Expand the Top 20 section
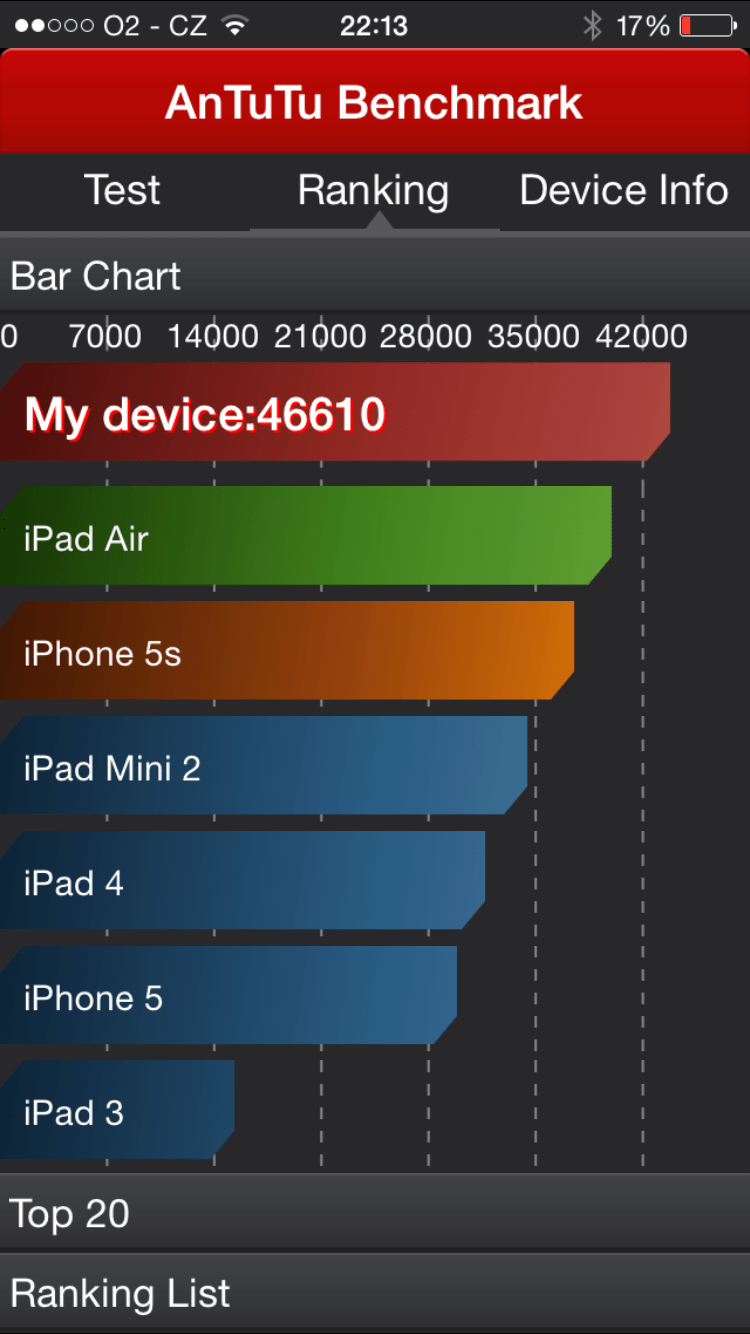 375,1213
